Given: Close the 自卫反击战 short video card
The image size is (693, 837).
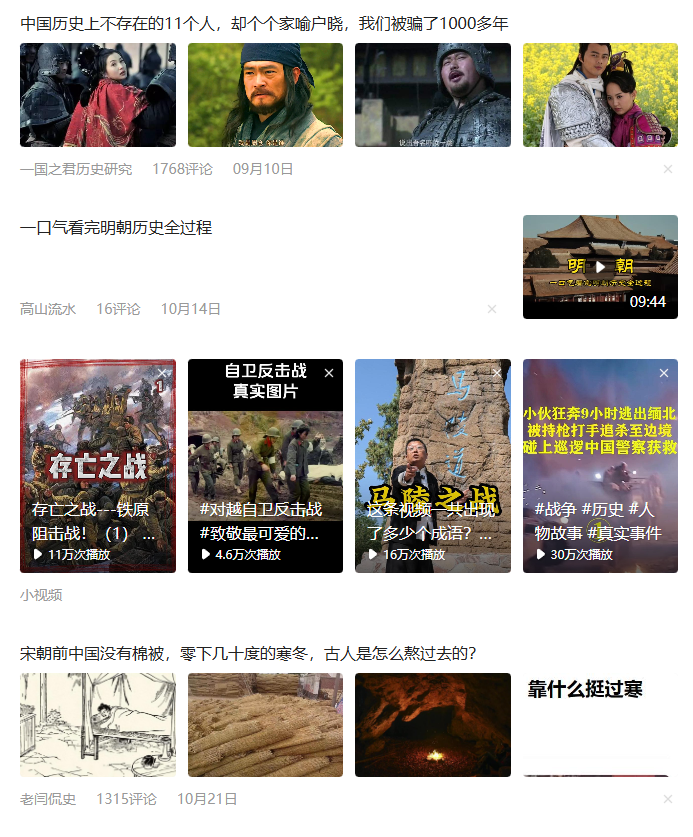Looking at the screenshot, I should click(329, 373).
